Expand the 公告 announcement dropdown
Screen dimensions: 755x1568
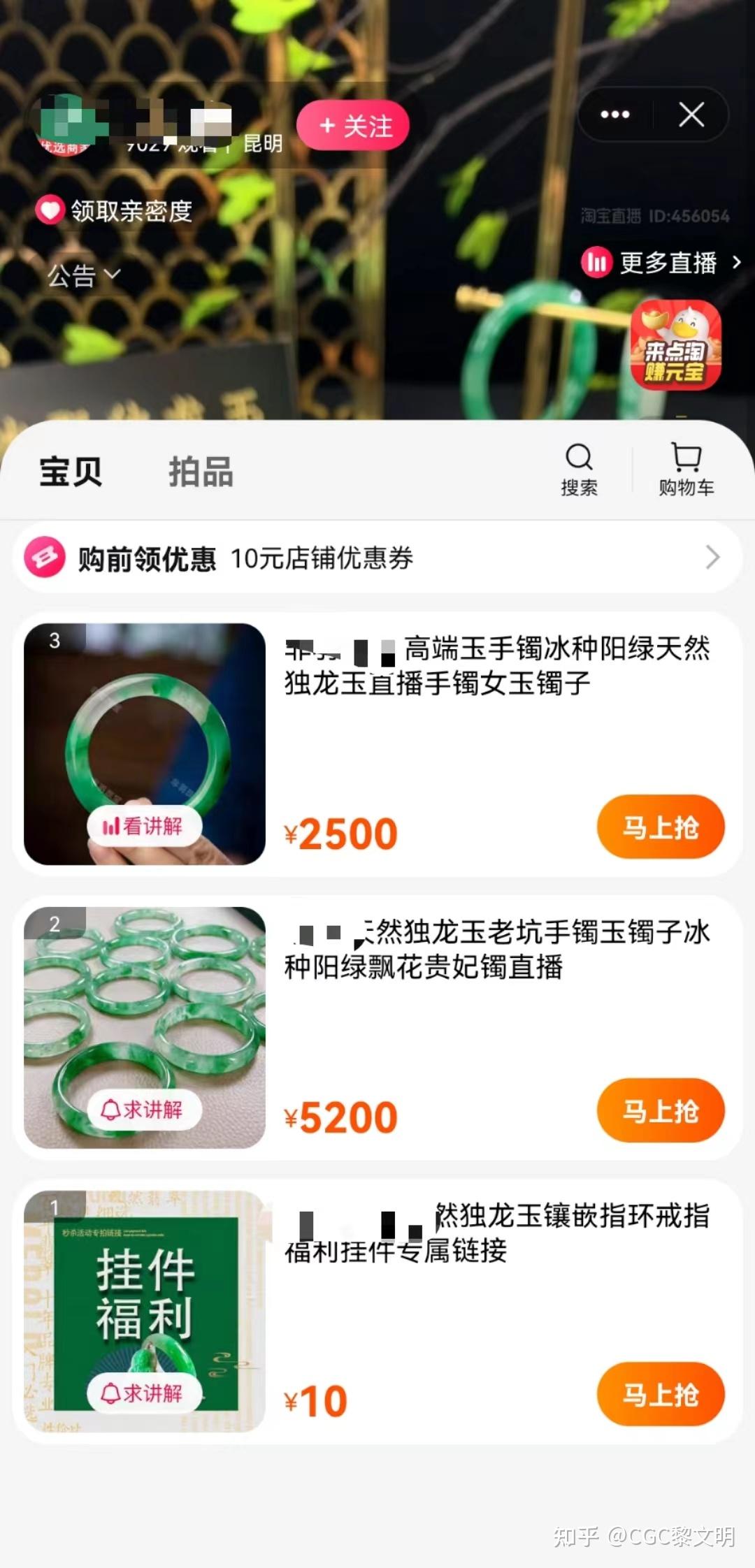click(x=84, y=275)
